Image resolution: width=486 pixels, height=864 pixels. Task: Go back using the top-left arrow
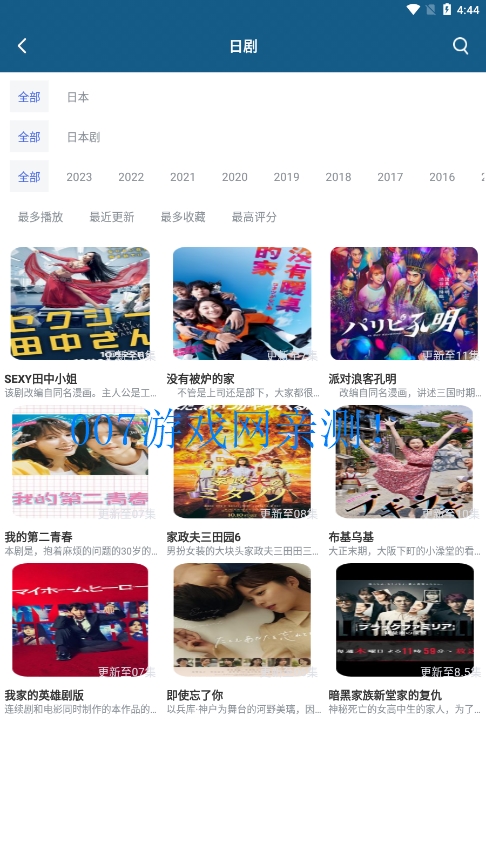pyautogui.click(x=22, y=46)
